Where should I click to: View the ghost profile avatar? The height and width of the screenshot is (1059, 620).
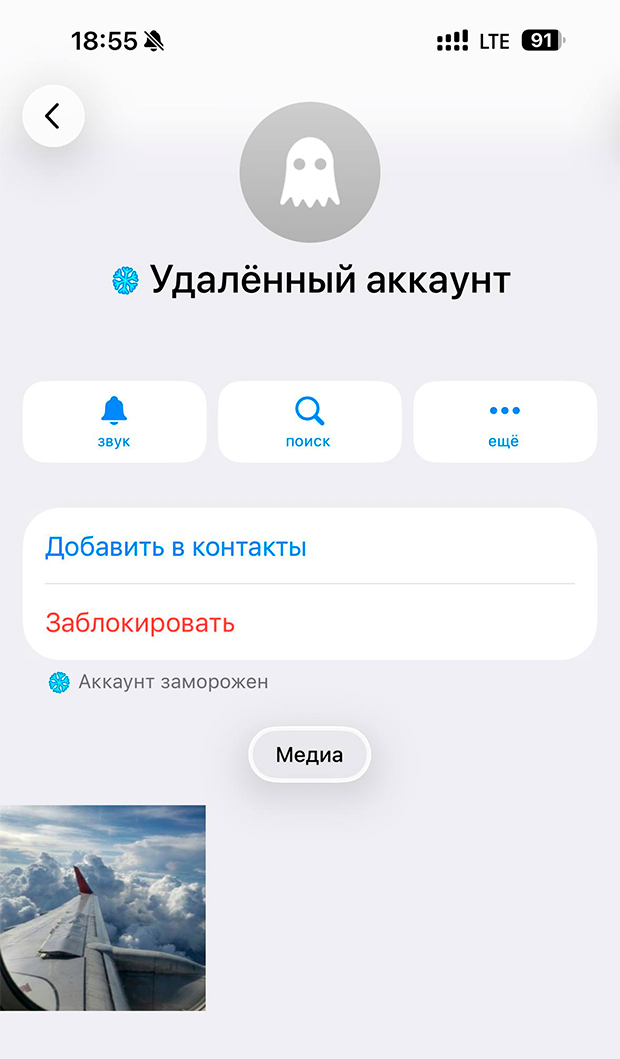click(x=309, y=172)
